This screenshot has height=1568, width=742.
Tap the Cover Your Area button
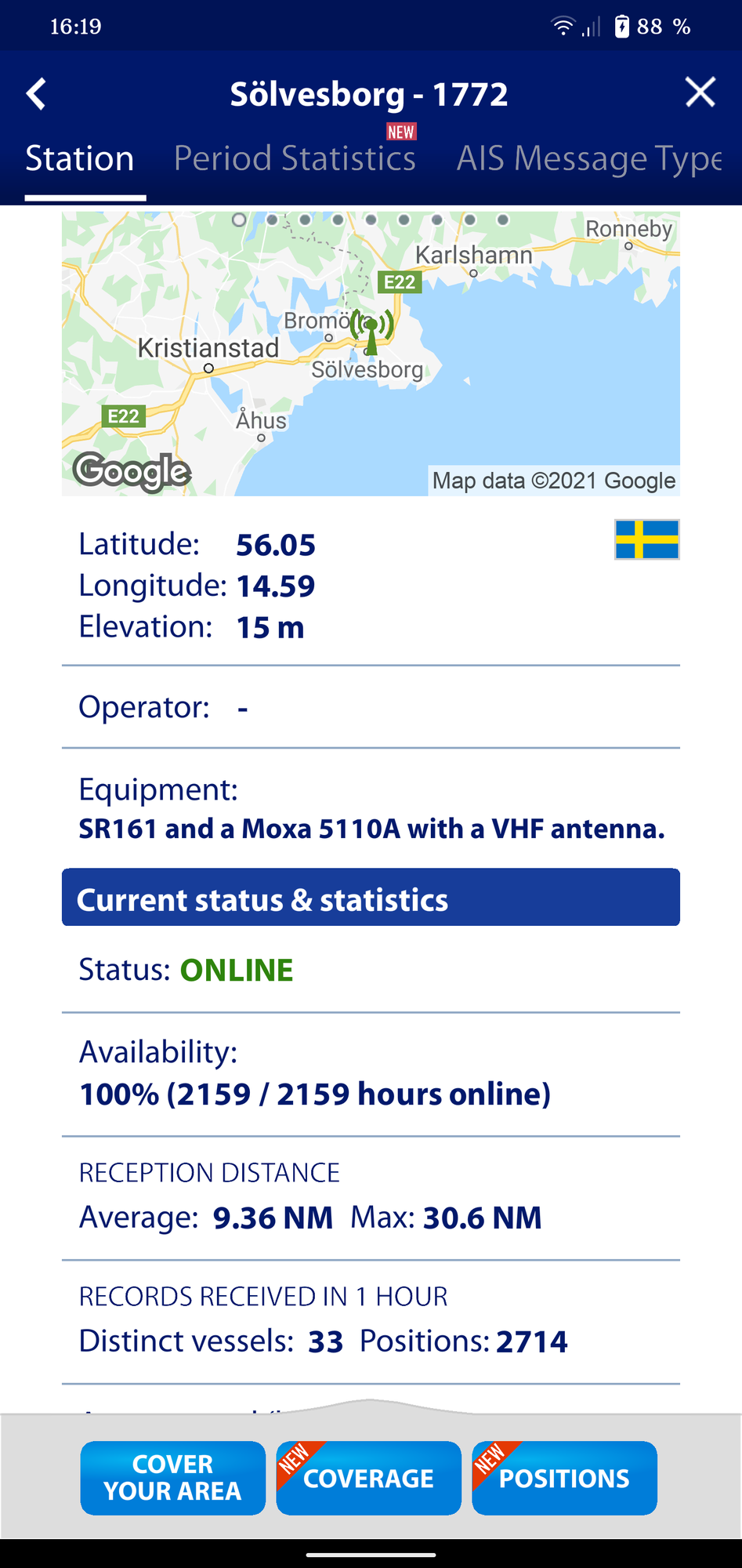pos(173,1478)
